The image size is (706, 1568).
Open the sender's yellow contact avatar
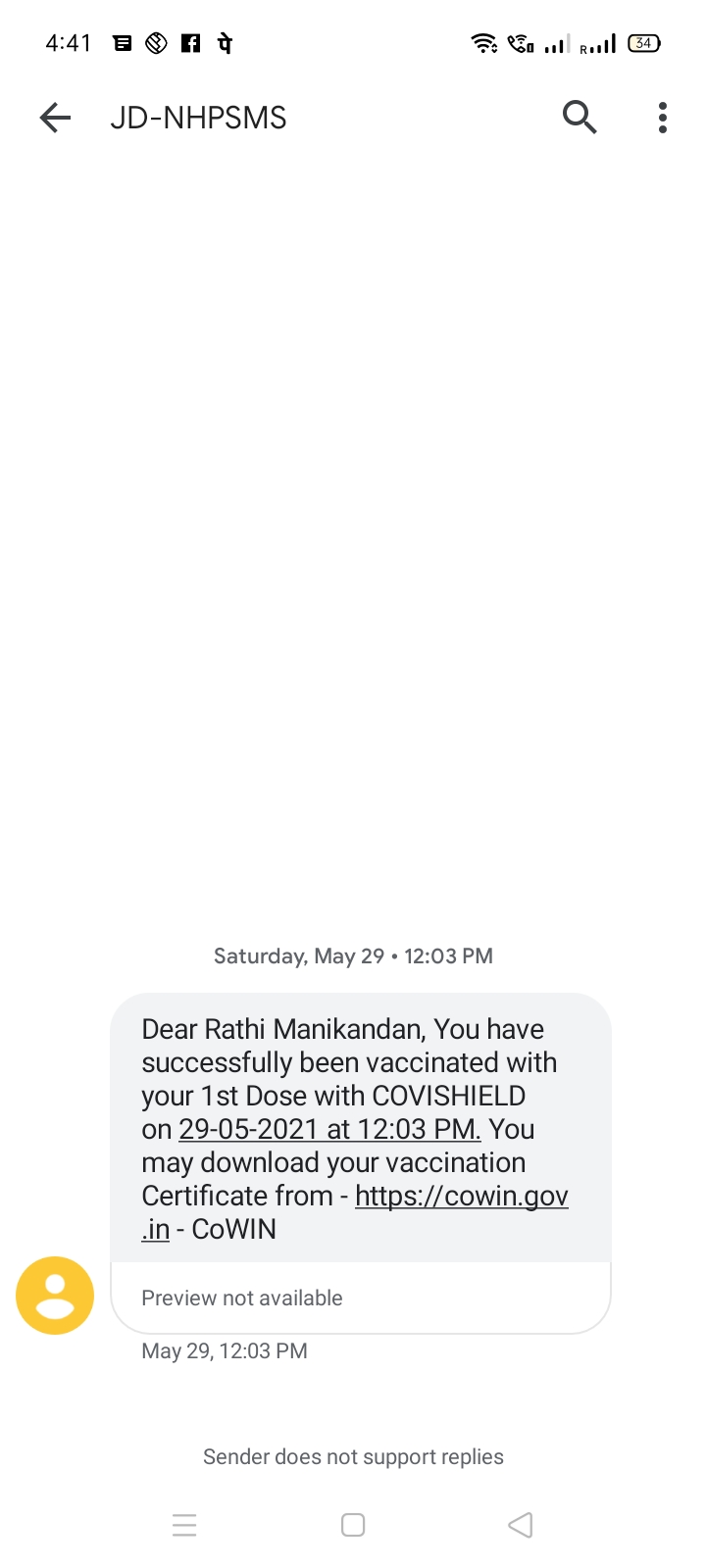pyautogui.click(x=55, y=1296)
